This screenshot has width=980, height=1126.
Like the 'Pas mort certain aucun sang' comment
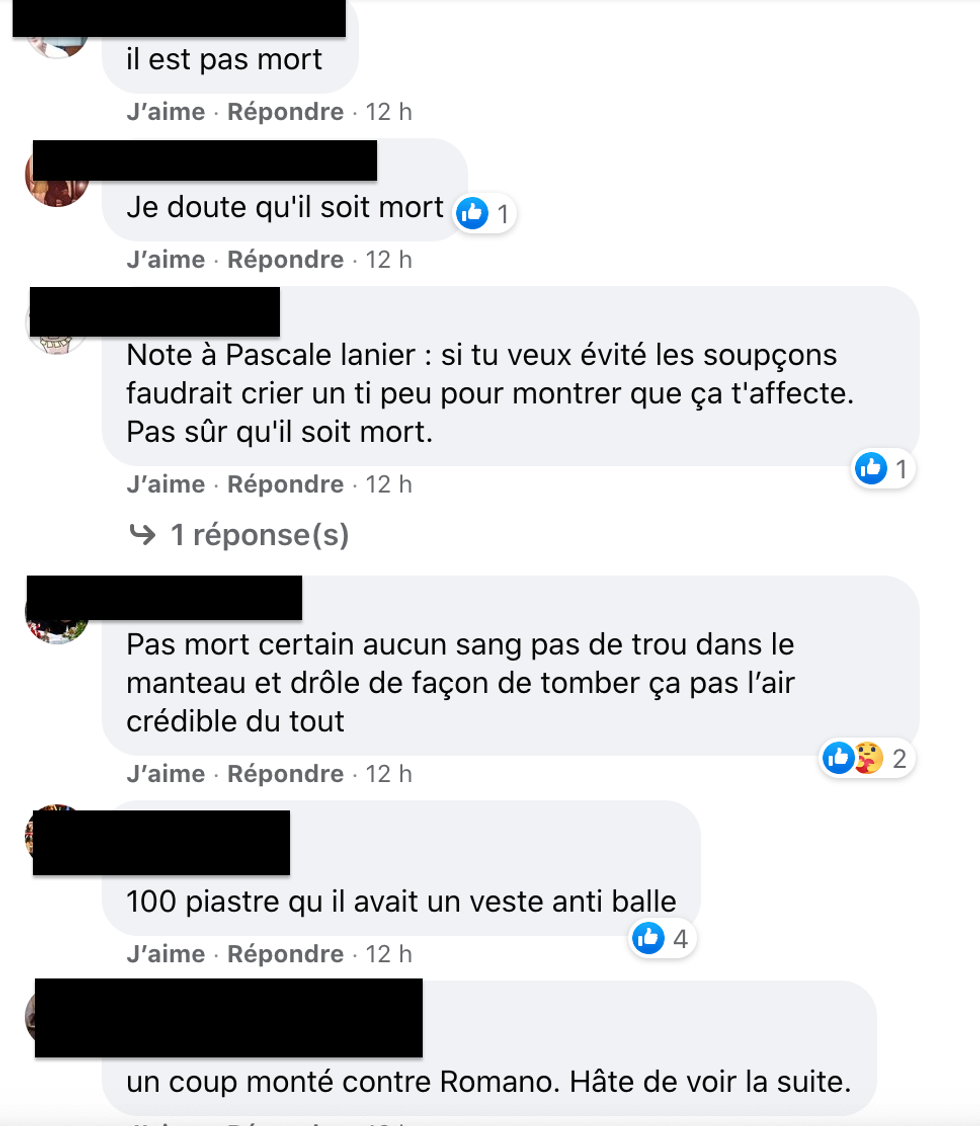click(165, 774)
